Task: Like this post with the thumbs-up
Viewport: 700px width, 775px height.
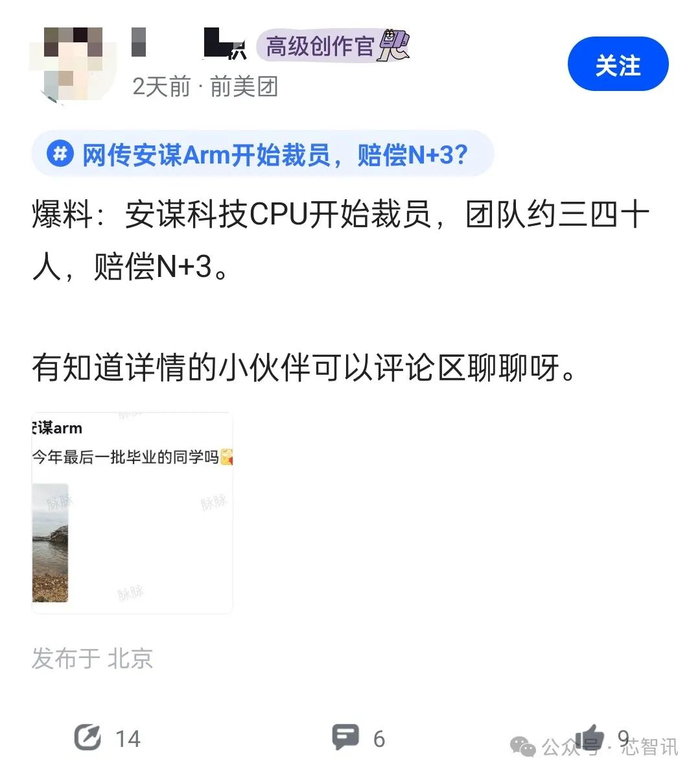Action: pyautogui.click(x=590, y=738)
